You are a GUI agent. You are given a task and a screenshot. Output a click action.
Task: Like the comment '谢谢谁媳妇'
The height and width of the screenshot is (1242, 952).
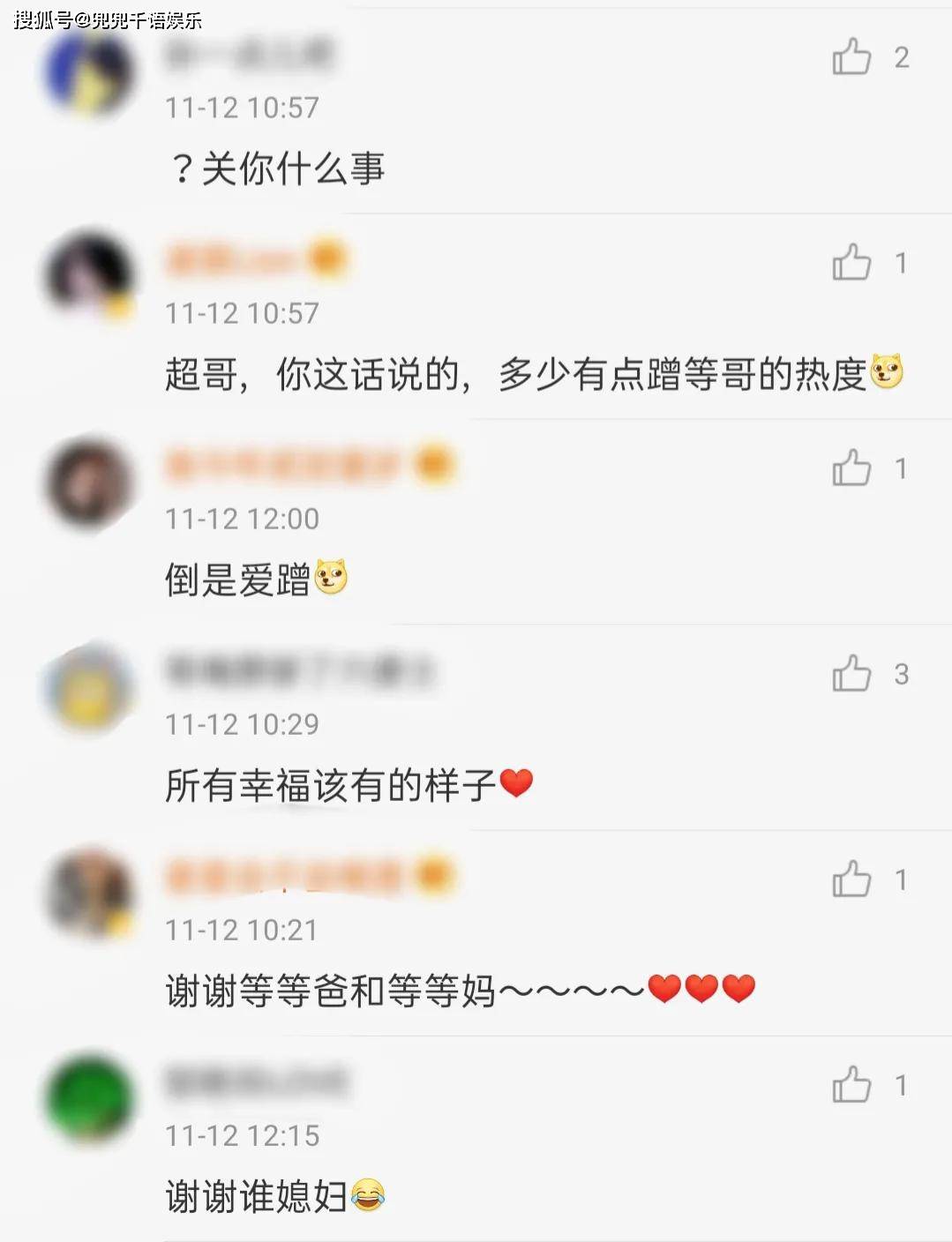point(851,1085)
